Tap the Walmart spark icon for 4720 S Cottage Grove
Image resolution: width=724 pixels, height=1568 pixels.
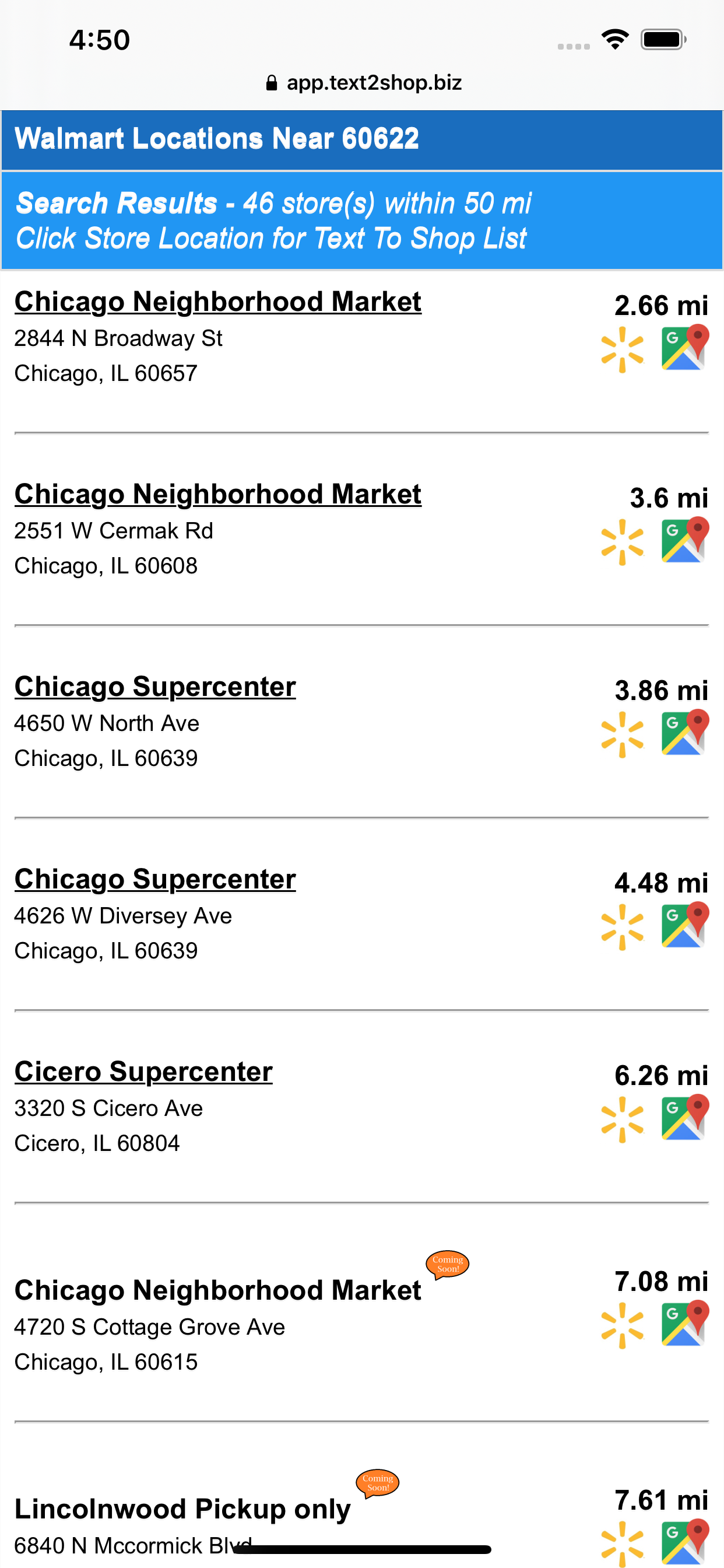(623, 1325)
